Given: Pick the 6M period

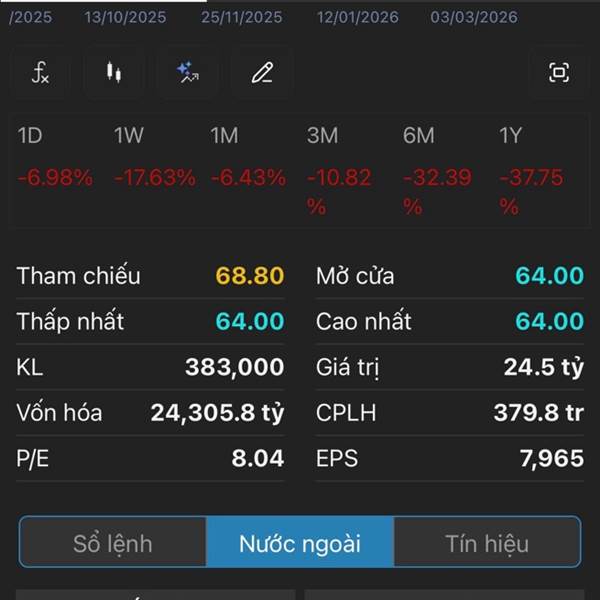Looking at the screenshot, I should (418, 136).
